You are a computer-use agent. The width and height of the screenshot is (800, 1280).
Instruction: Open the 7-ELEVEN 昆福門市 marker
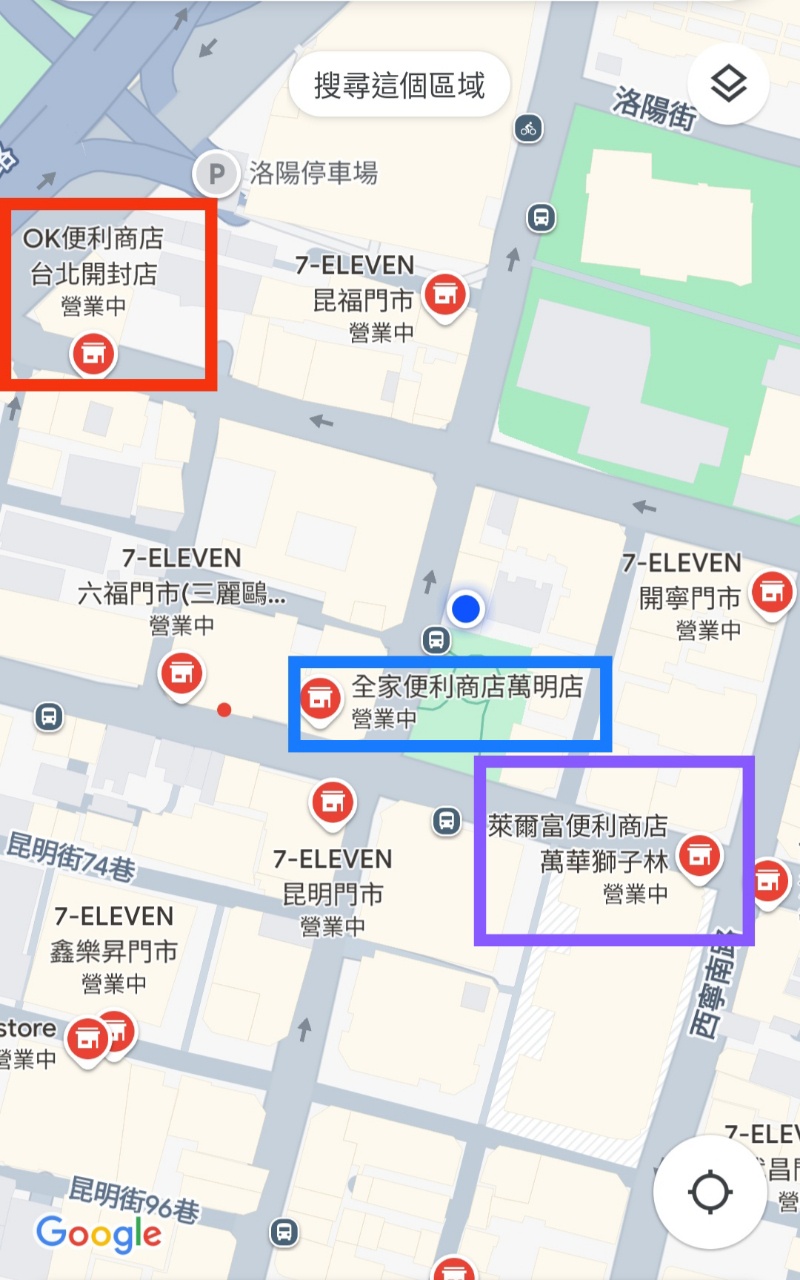(x=444, y=294)
